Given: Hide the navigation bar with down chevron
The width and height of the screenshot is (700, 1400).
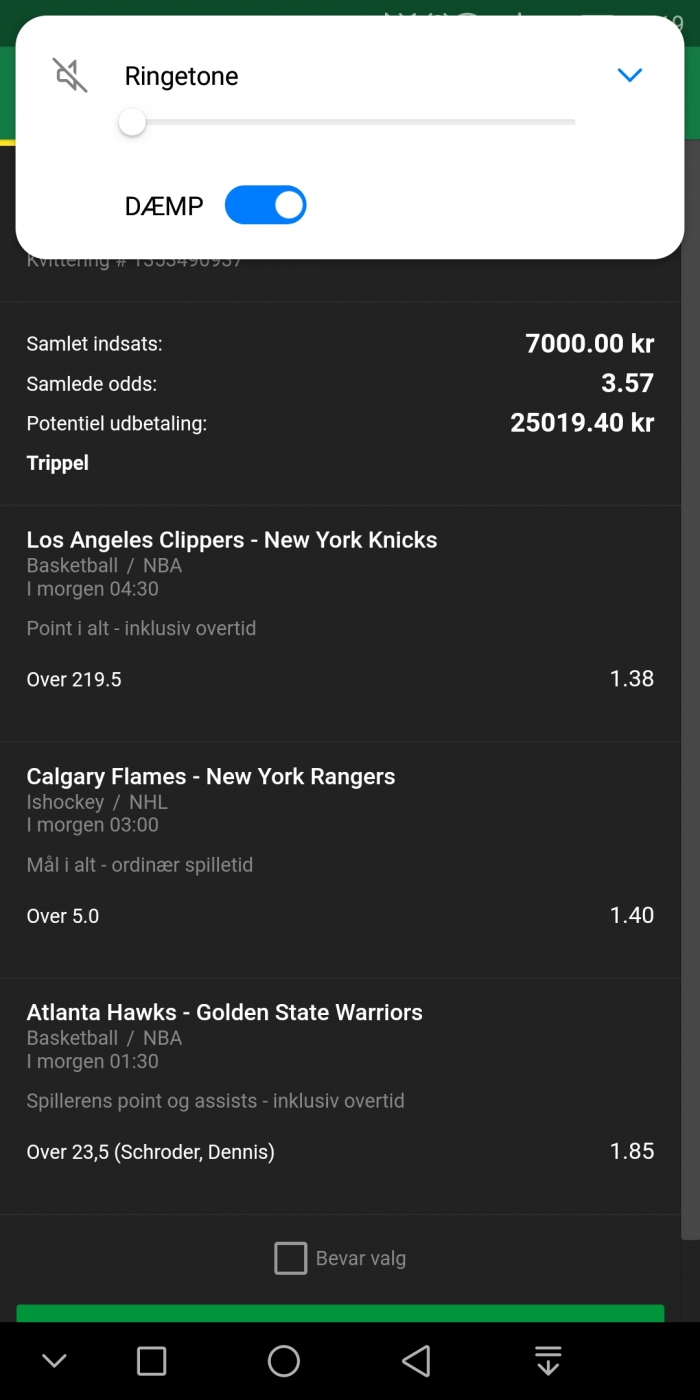Looking at the screenshot, I should (x=54, y=1361).
